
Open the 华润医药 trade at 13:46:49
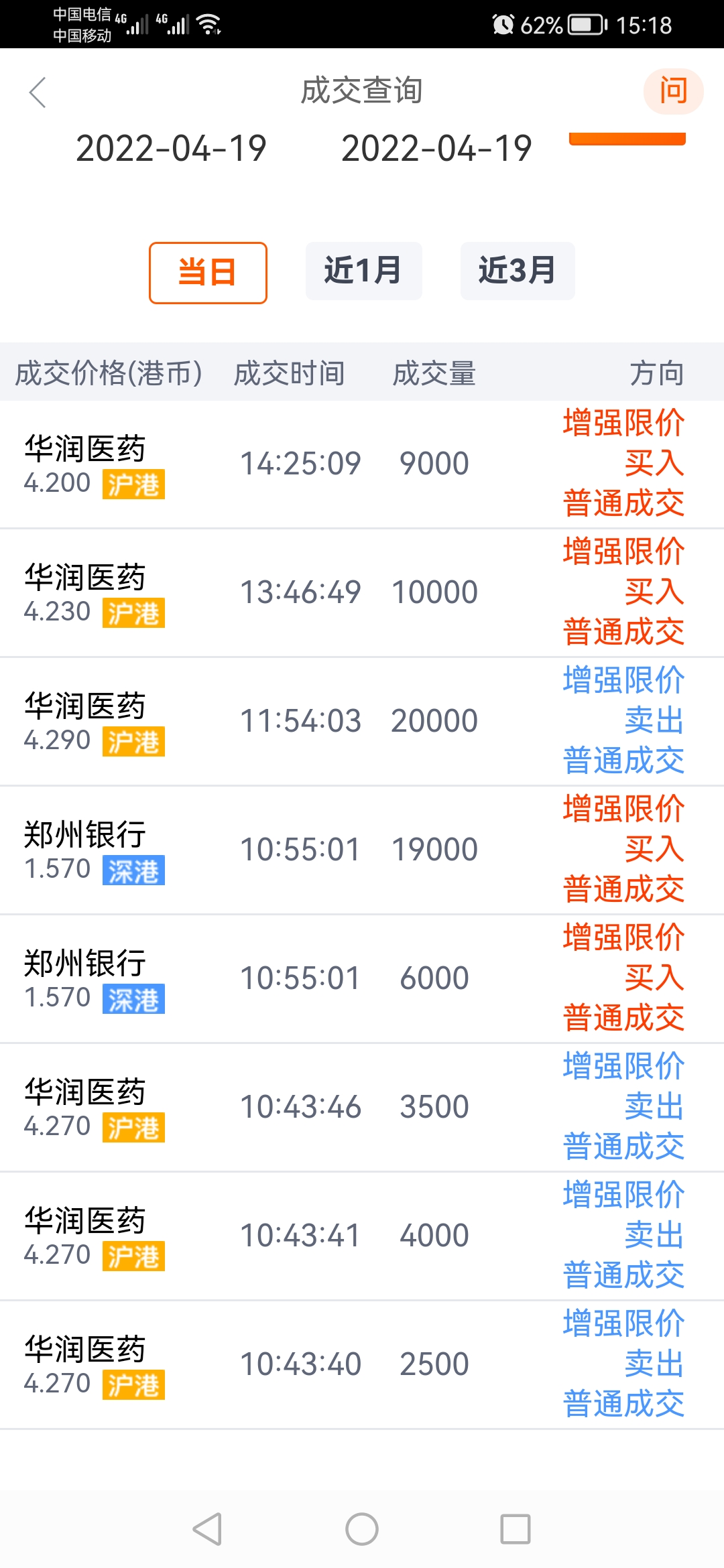[362, 593]
